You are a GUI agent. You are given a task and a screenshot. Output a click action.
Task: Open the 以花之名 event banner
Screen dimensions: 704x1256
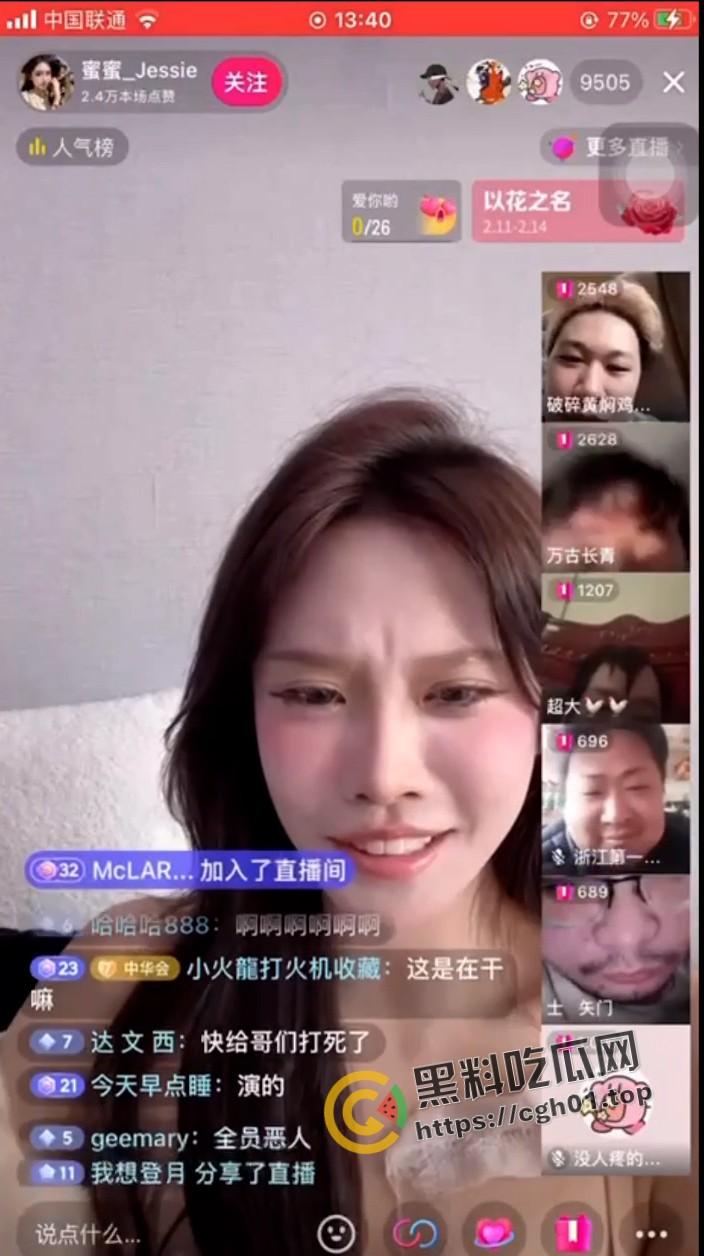click(578, 211)
